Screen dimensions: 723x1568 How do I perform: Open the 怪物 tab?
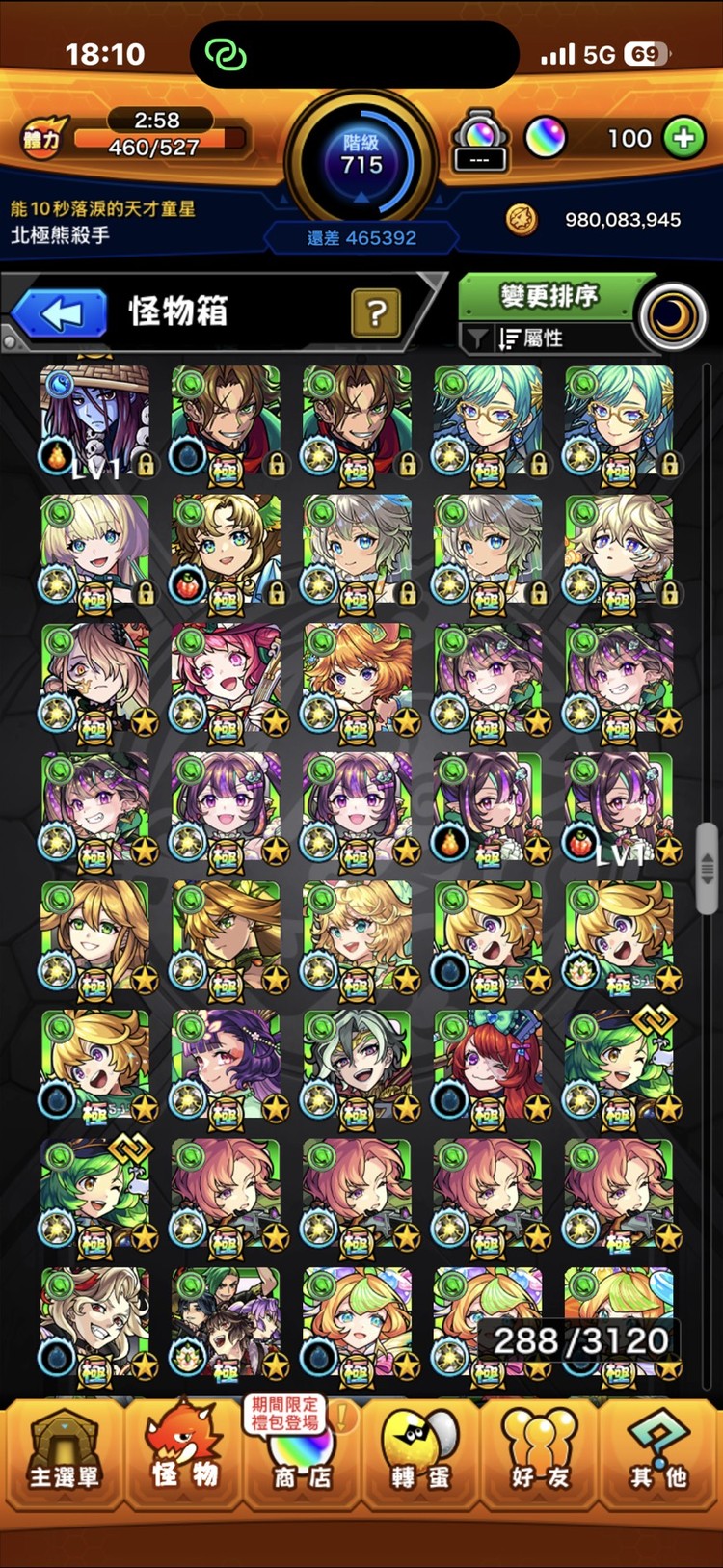tap(185, 1454)
